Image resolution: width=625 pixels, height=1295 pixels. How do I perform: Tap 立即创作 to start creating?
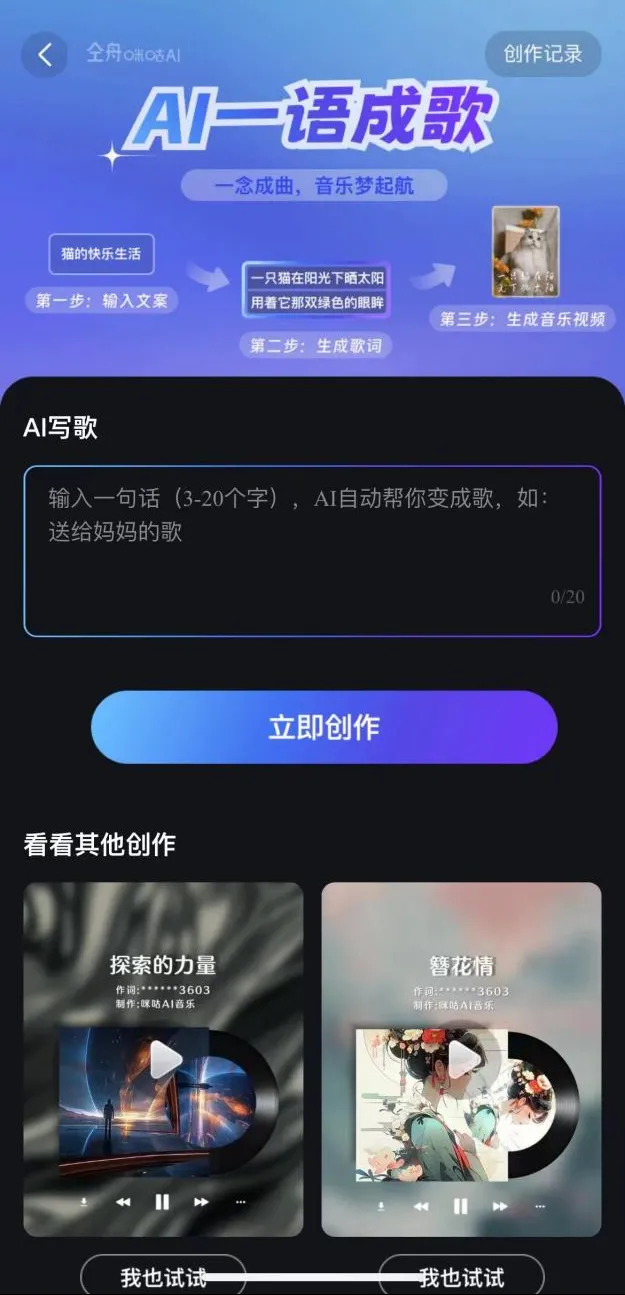pyautogui.click(x=323, y=727)
